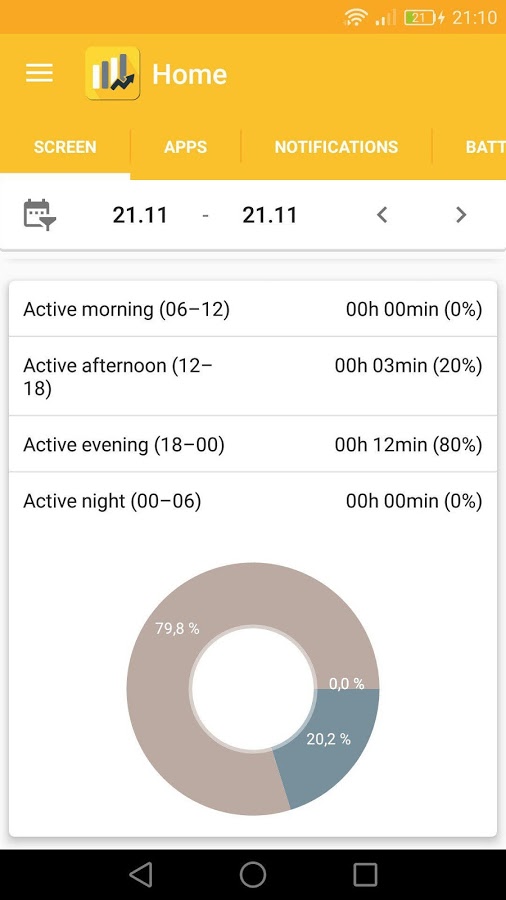Select the Screen tab

pos(65,147)
